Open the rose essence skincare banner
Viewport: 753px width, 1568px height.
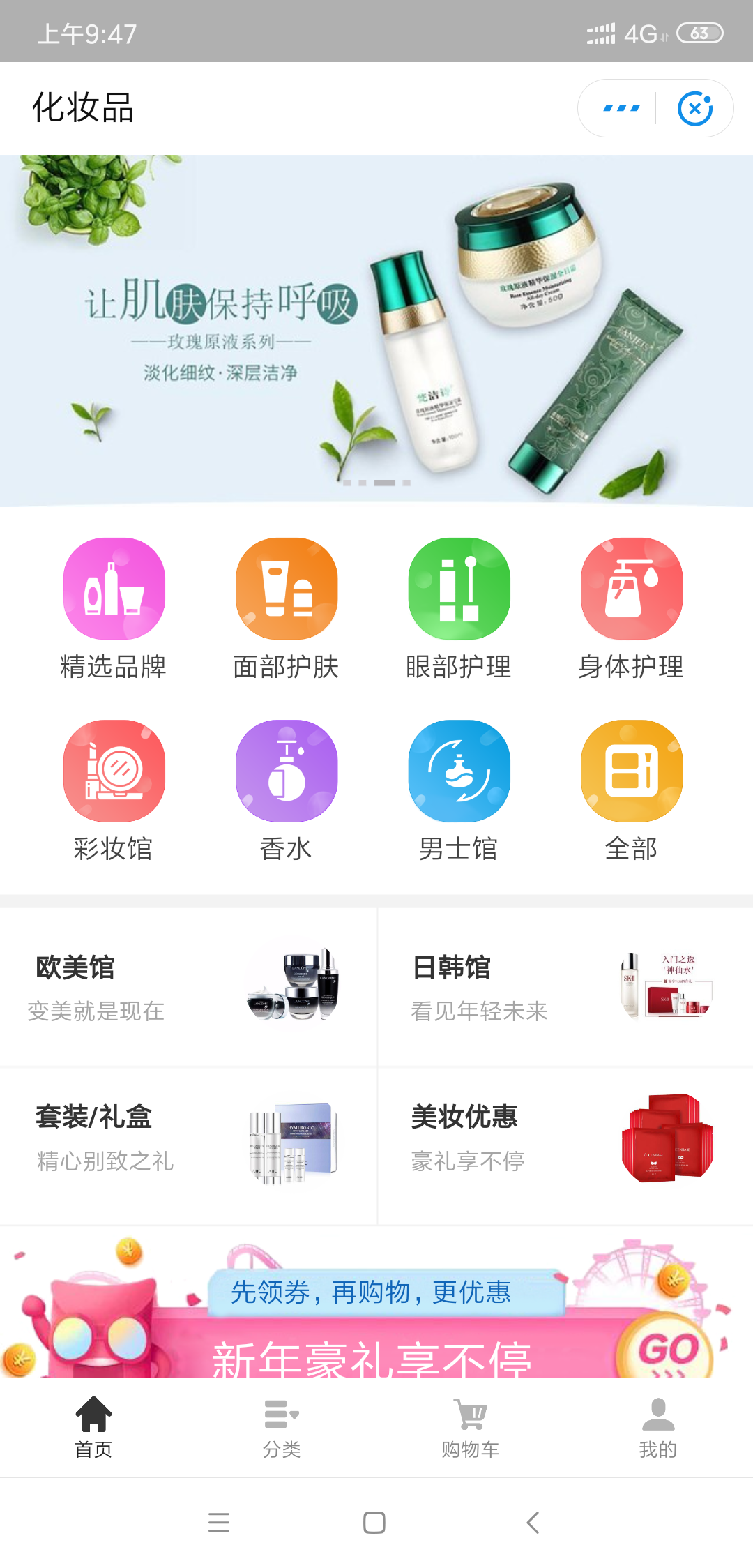(x=376, y=331)
